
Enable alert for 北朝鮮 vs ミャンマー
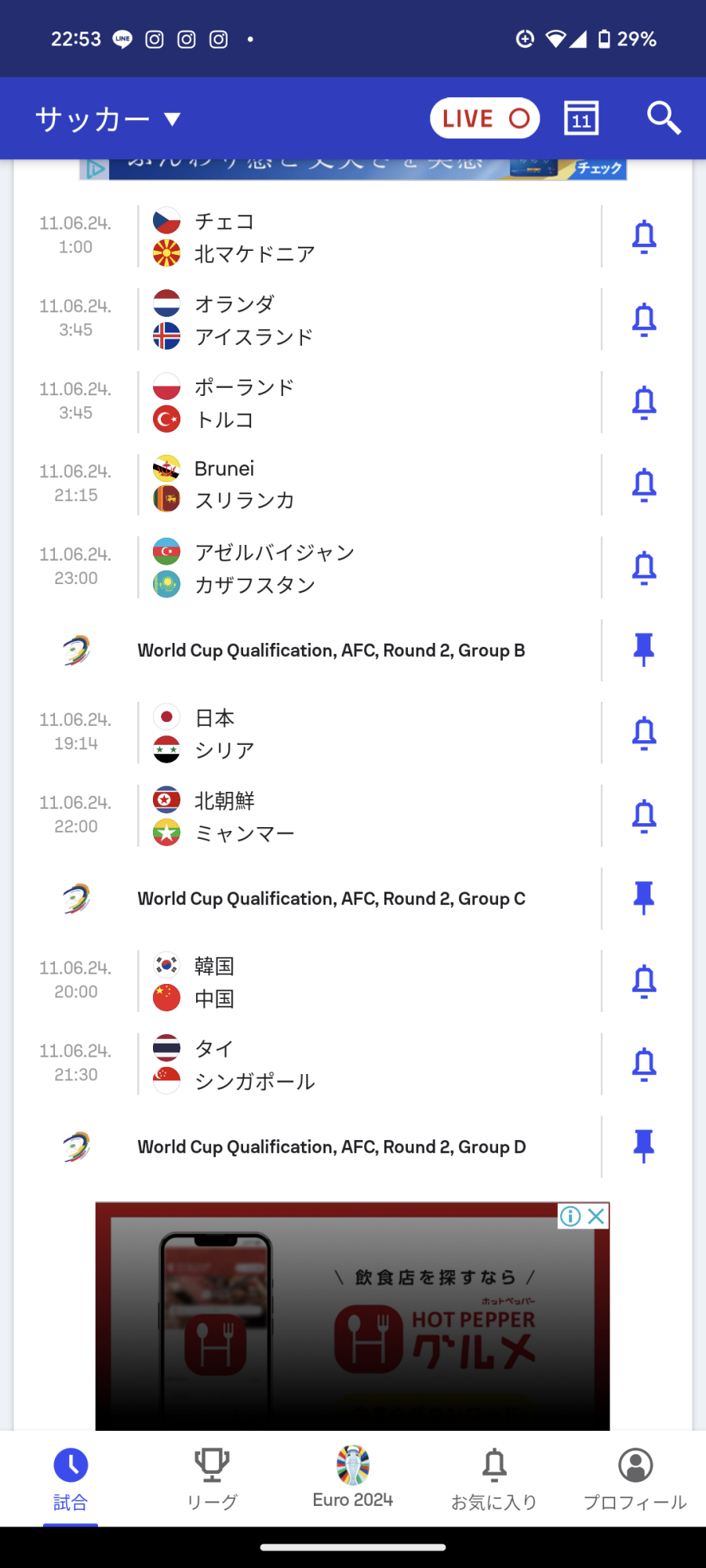(644, 816)
